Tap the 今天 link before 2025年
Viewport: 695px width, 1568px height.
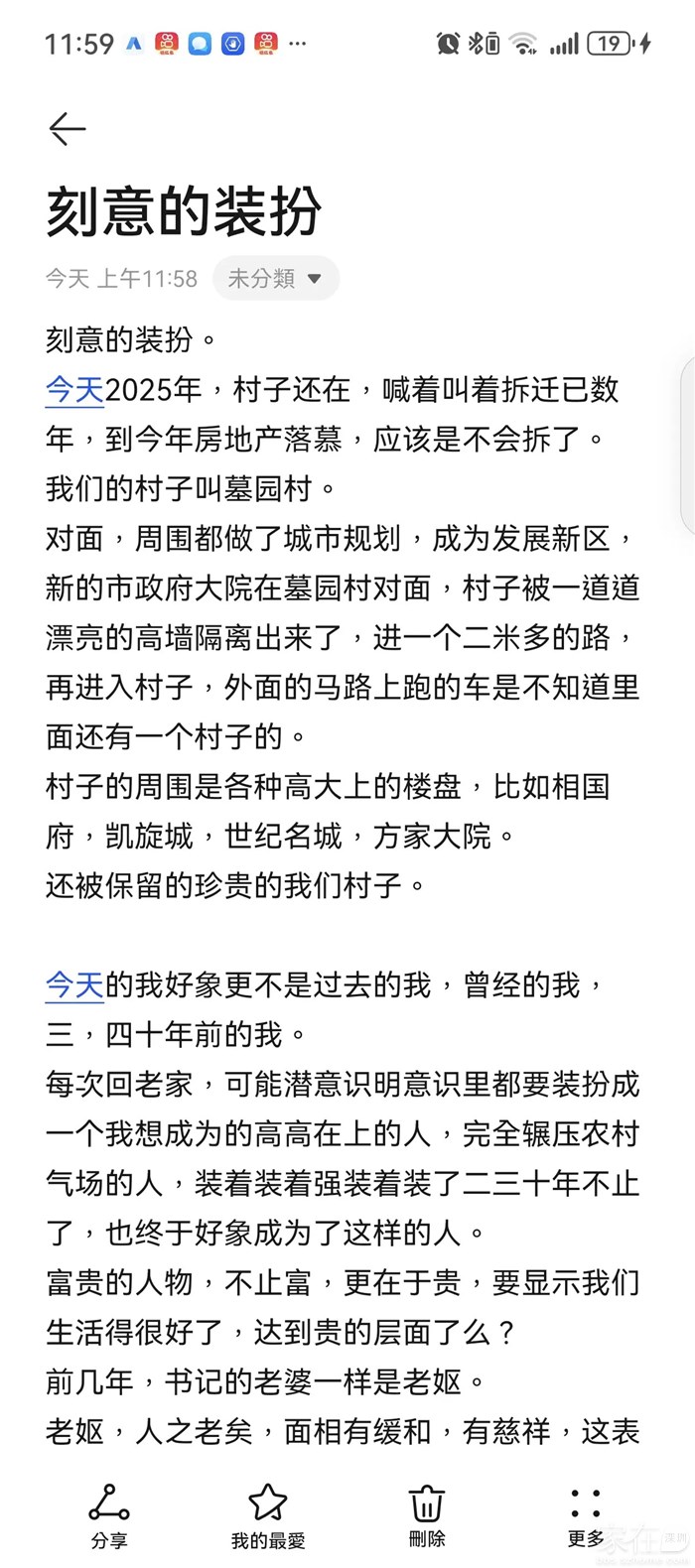click(x=74, y=390)
